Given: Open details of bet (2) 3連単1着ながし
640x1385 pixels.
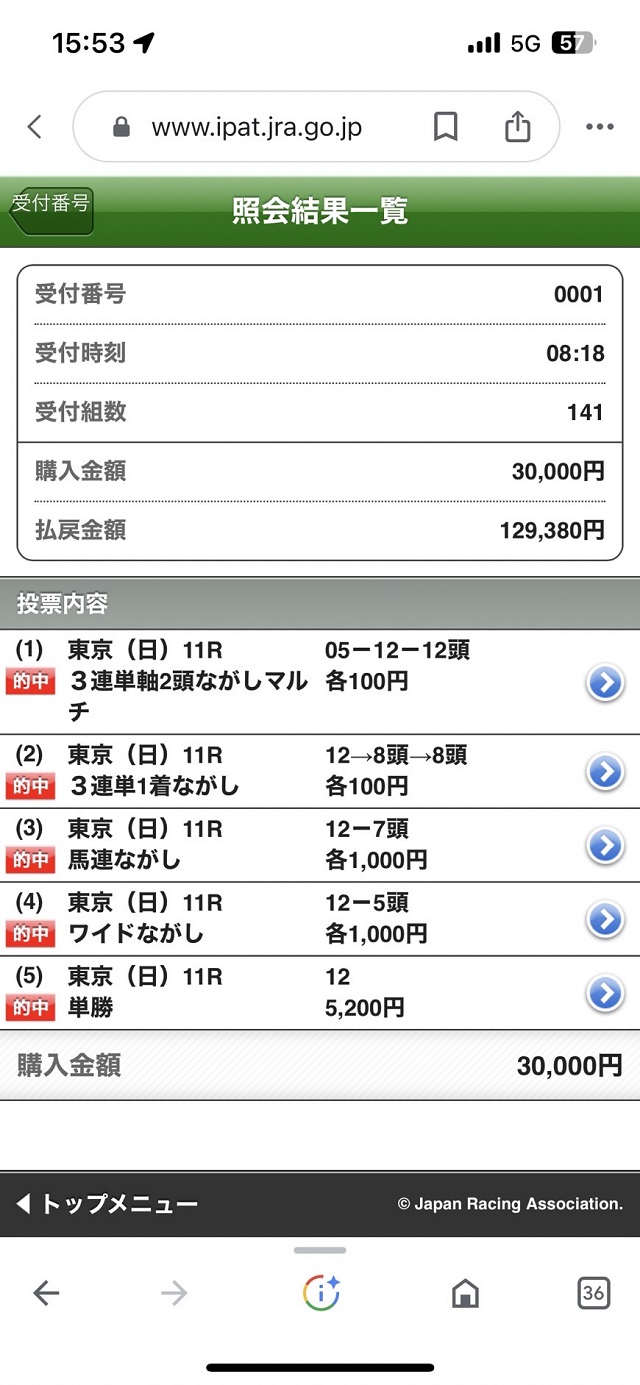Looking at the screenshot, I should (x=604, y=771).
